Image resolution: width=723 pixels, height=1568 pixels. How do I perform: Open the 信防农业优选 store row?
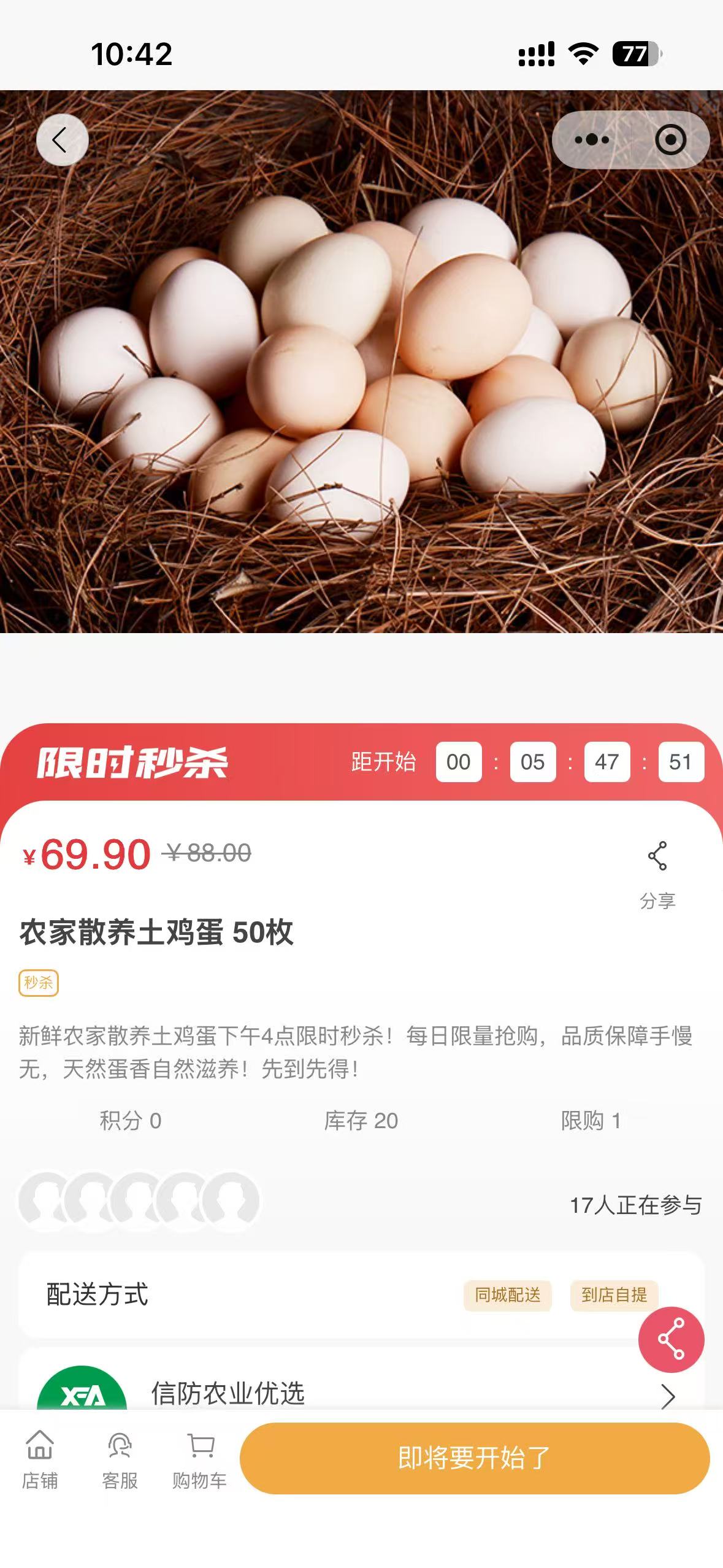(362, 1393)
